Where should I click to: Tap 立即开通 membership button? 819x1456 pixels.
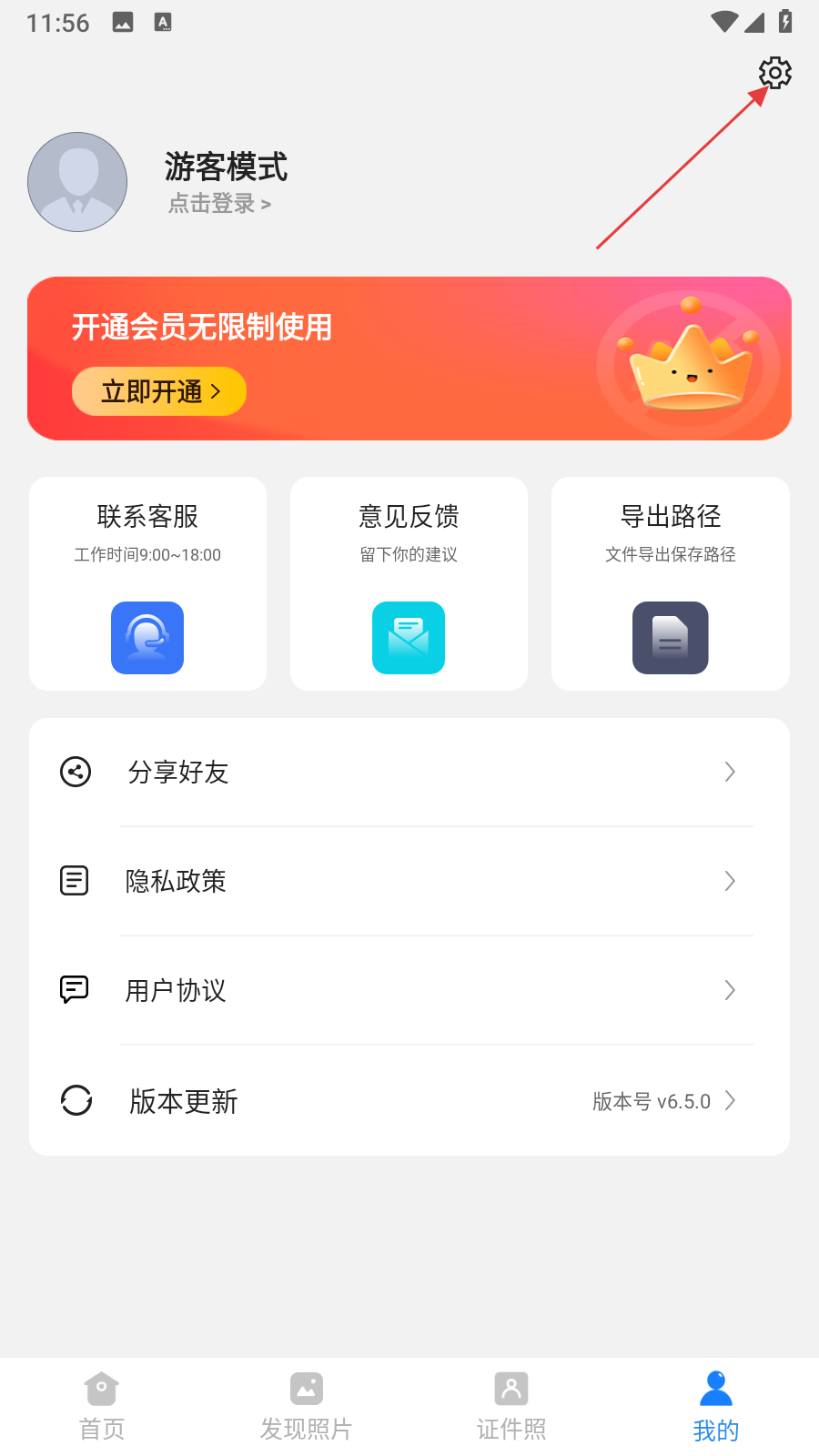click(159, 391)
